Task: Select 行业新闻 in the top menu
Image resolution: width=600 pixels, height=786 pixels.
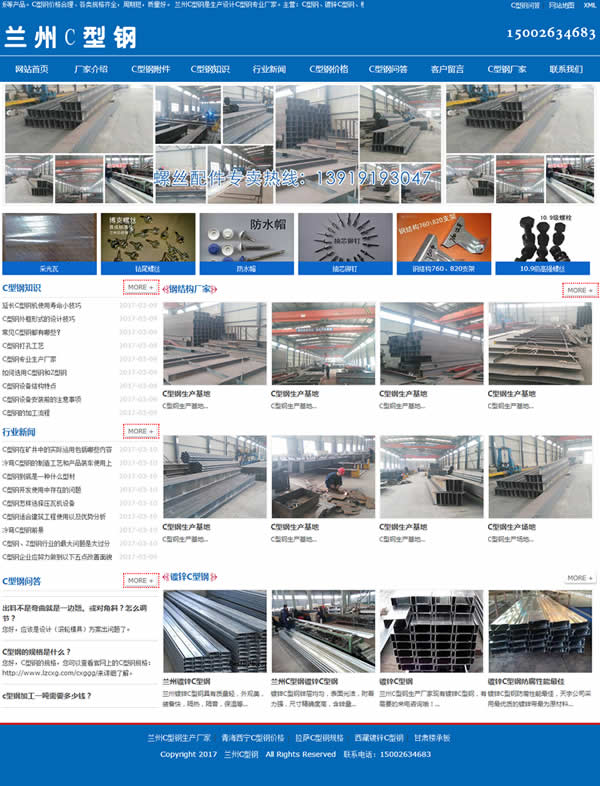Action: pyautogui.click(x=269, y=69)
